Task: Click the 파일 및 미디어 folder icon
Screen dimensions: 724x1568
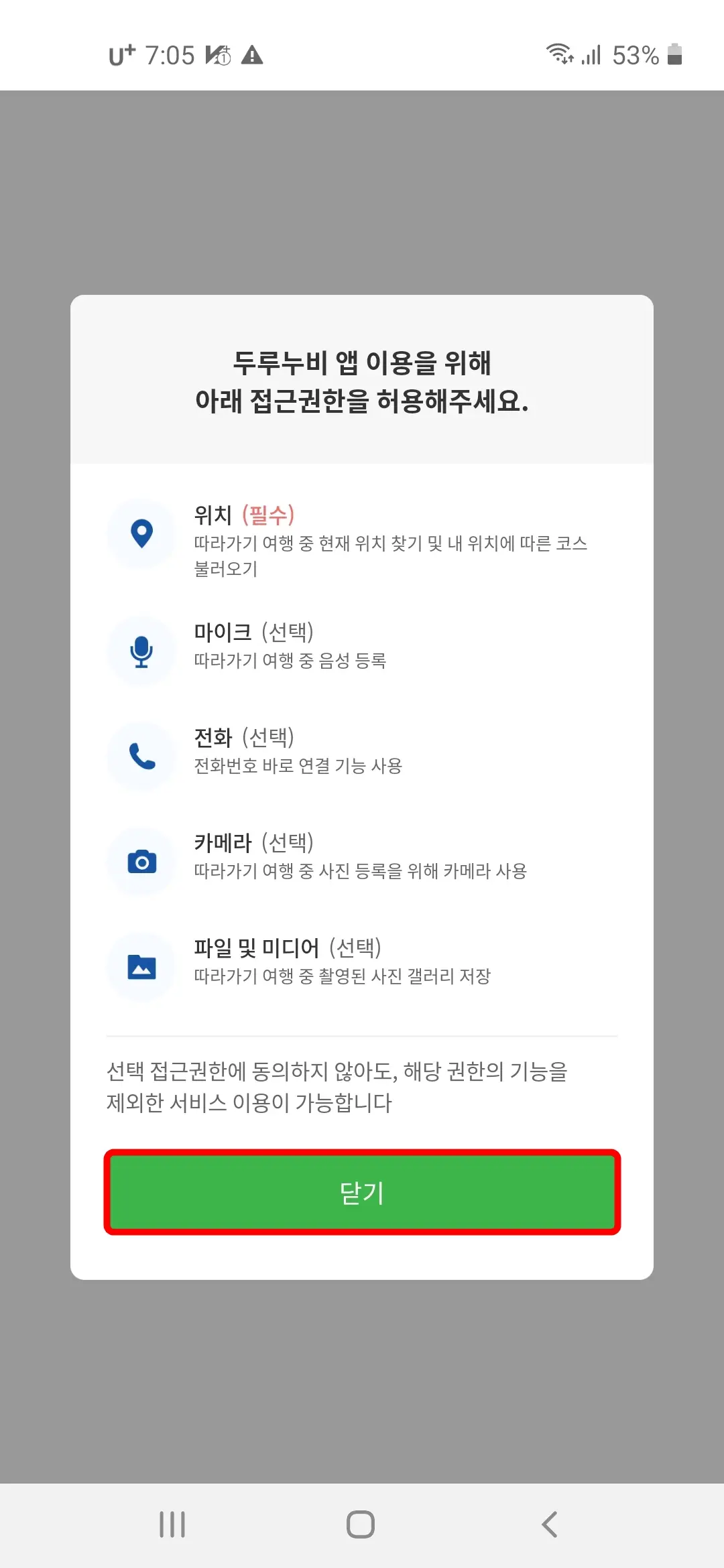Action: (141, 965)
